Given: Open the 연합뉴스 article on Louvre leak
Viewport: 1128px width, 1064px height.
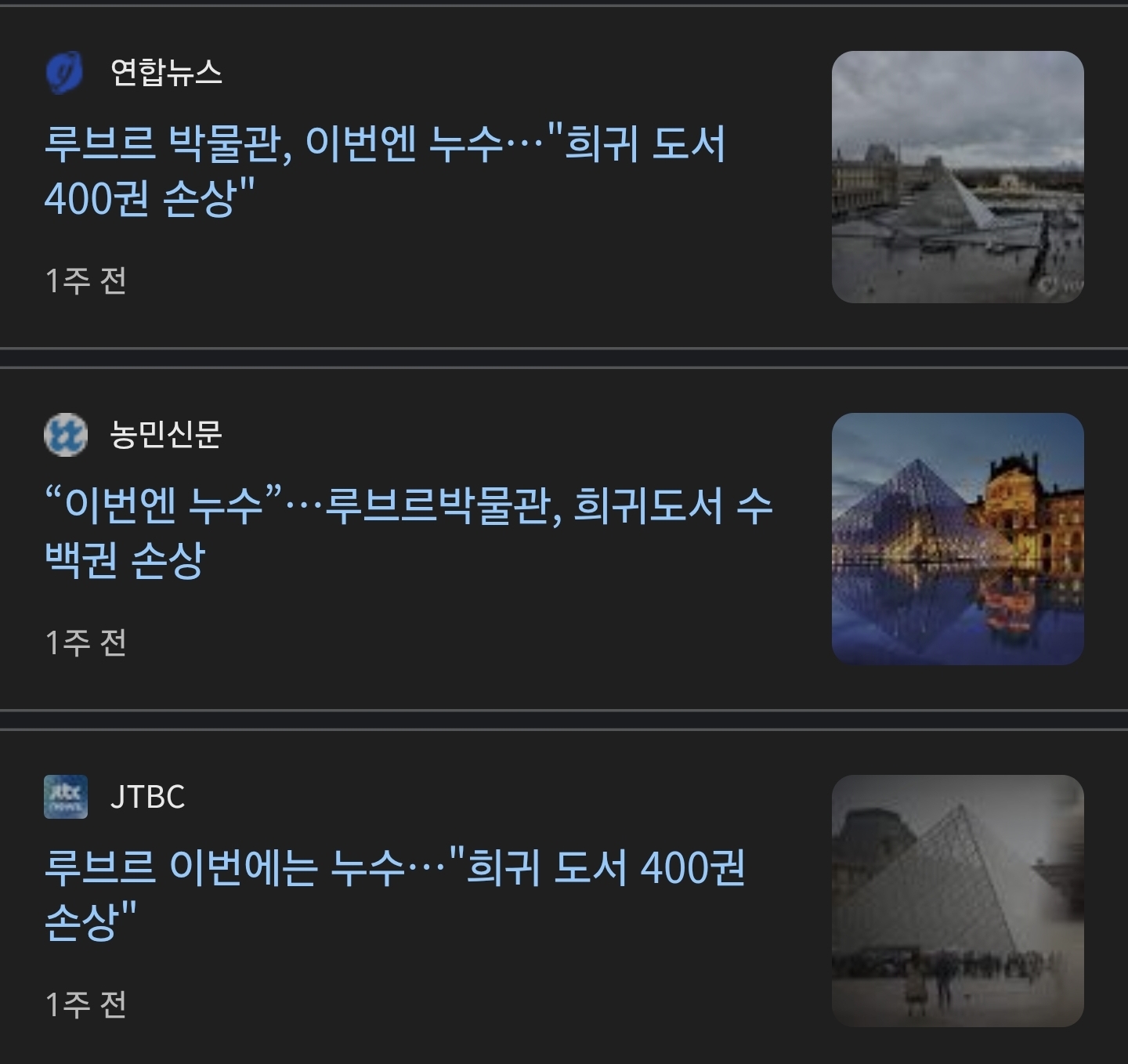Looking at the screenshot, I should (x=384, y=171).
